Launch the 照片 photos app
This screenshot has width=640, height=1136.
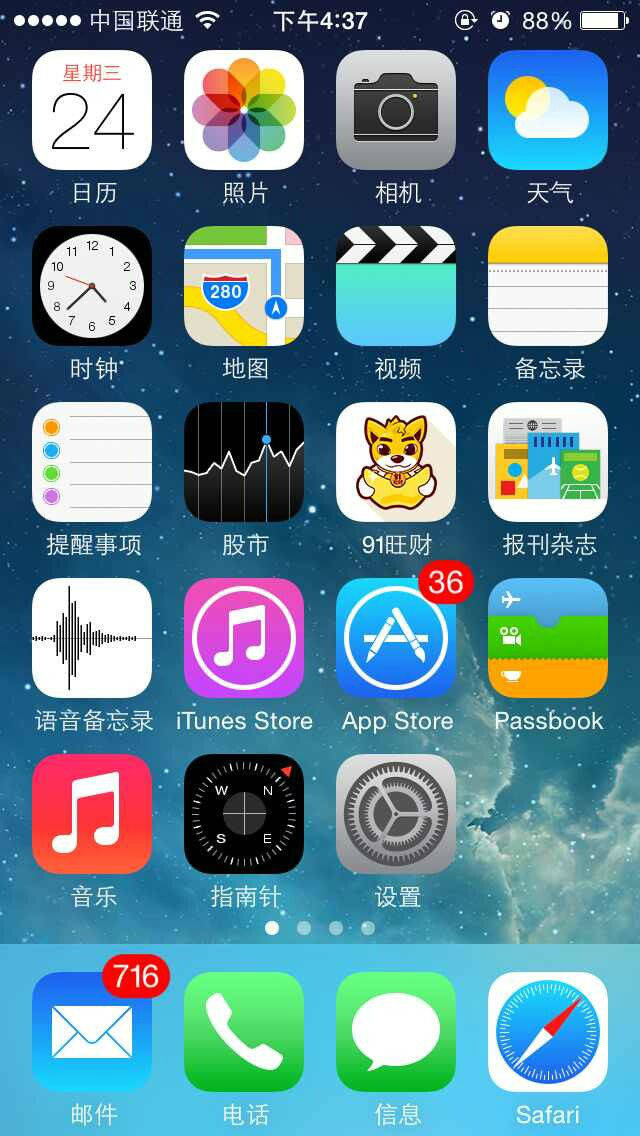(244, 110)
